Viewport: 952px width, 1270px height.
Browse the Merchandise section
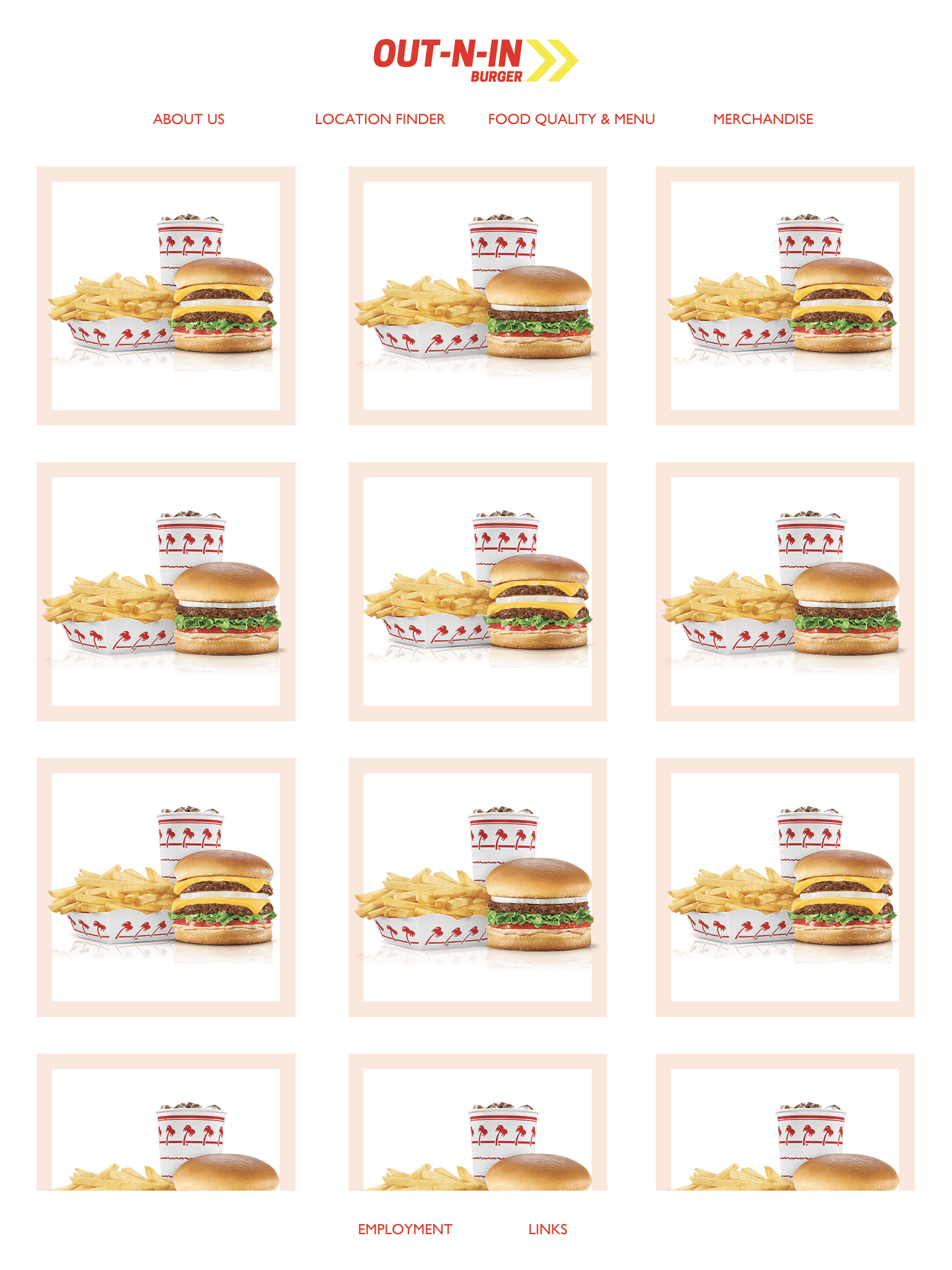click(762, 119)
